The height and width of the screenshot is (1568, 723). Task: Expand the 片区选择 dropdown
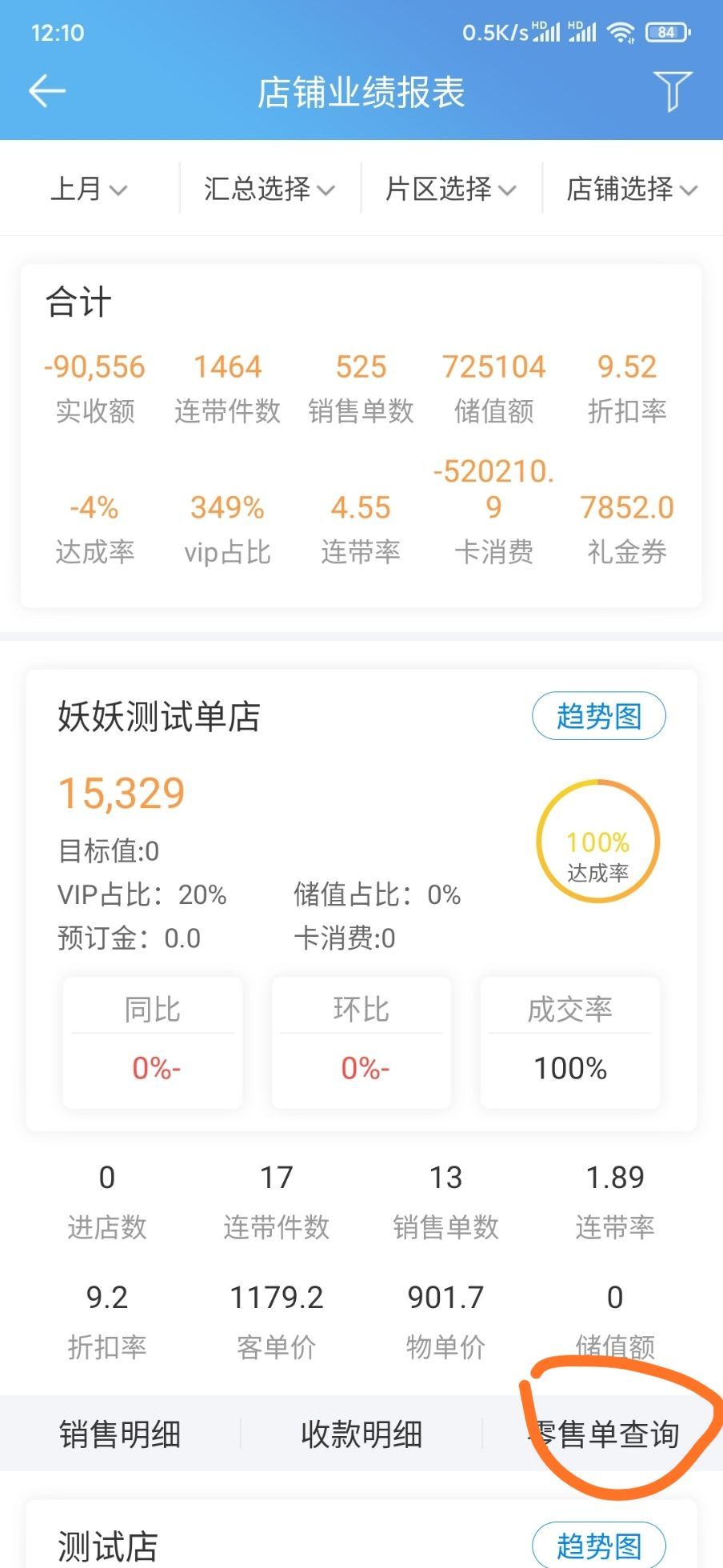pos(450,190)
